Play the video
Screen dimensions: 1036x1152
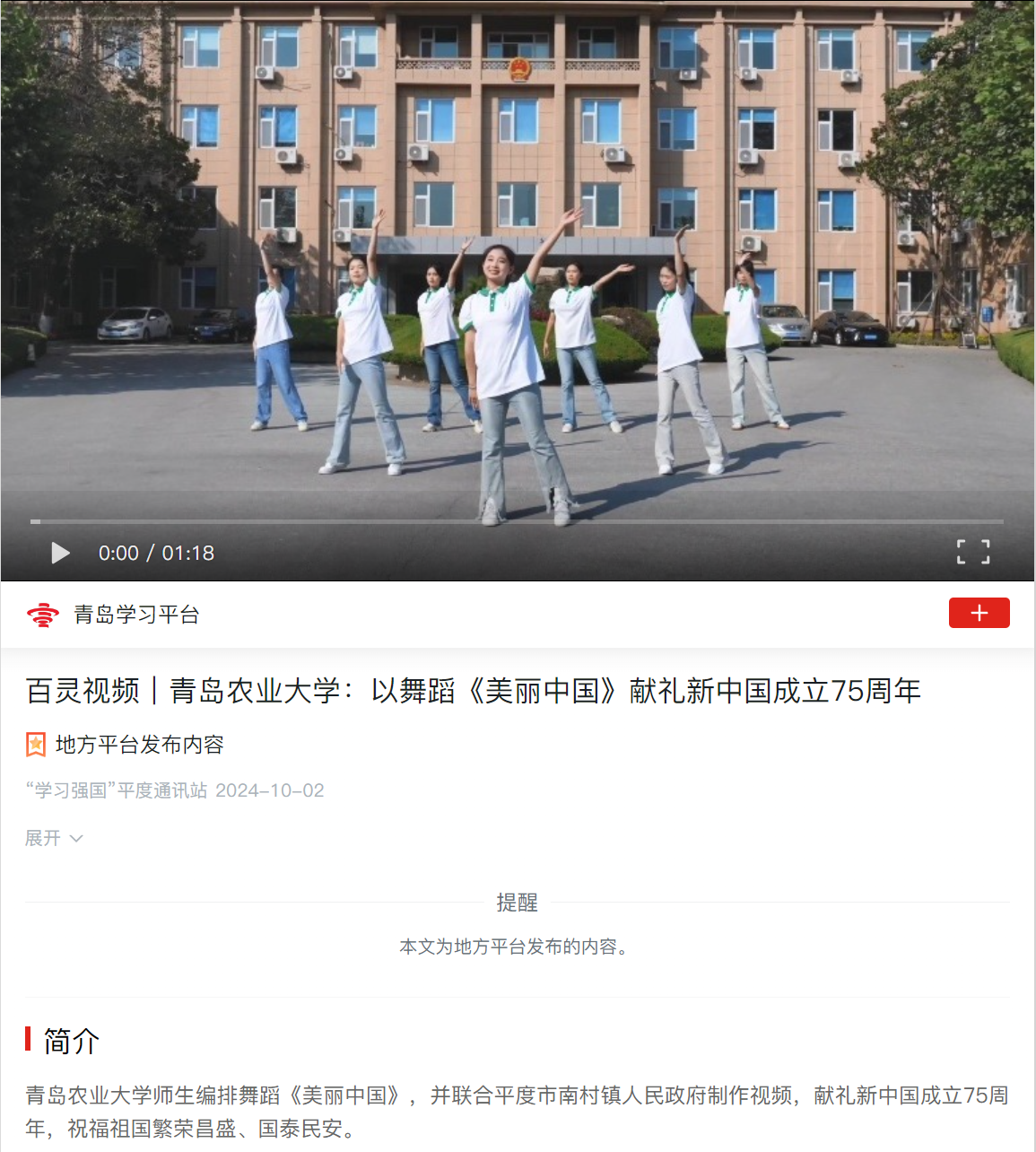point(60,553)
